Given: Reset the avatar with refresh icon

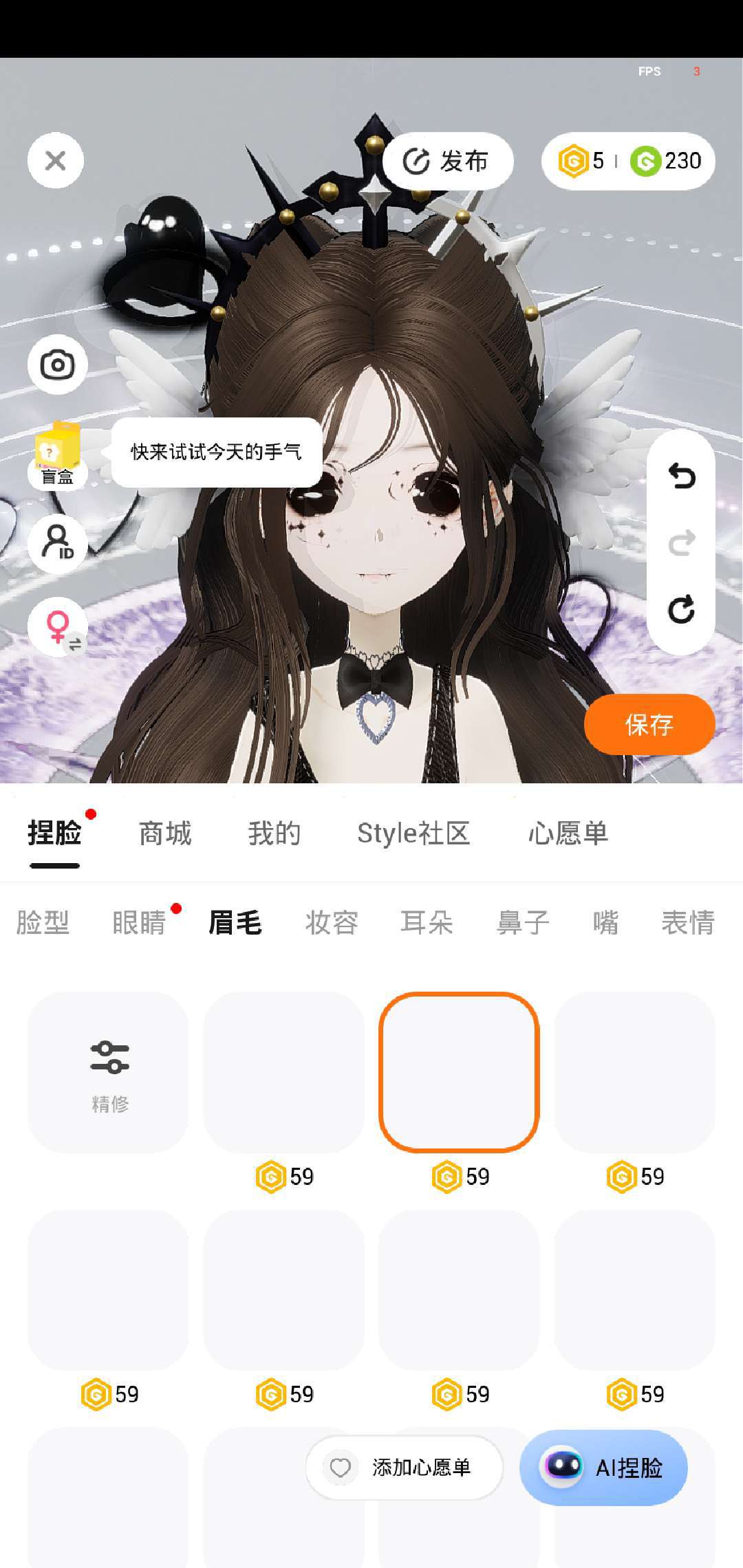Looking at the screenshot, I should [681, 609].
